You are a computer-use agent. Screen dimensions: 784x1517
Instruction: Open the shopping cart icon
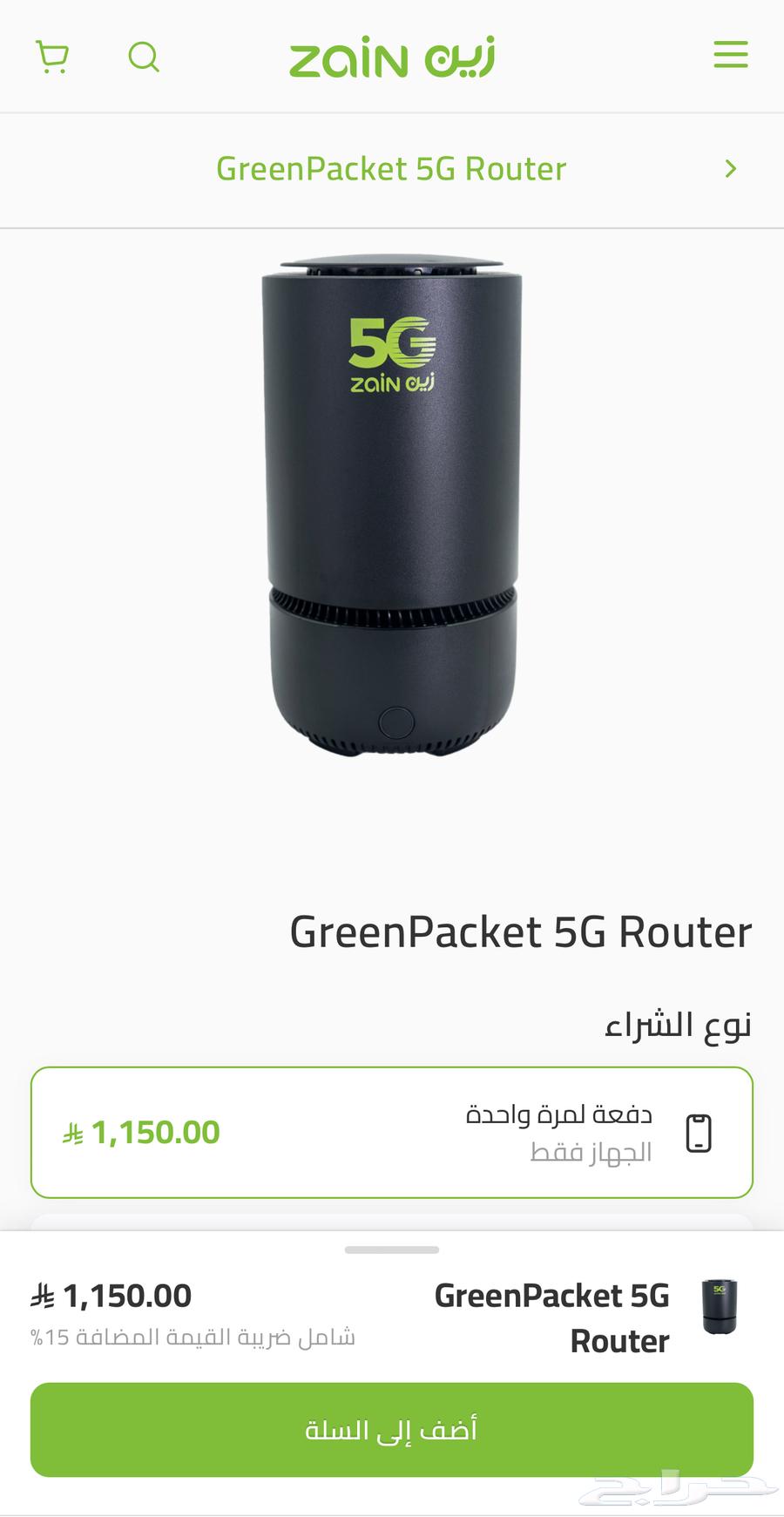(53, 56)
